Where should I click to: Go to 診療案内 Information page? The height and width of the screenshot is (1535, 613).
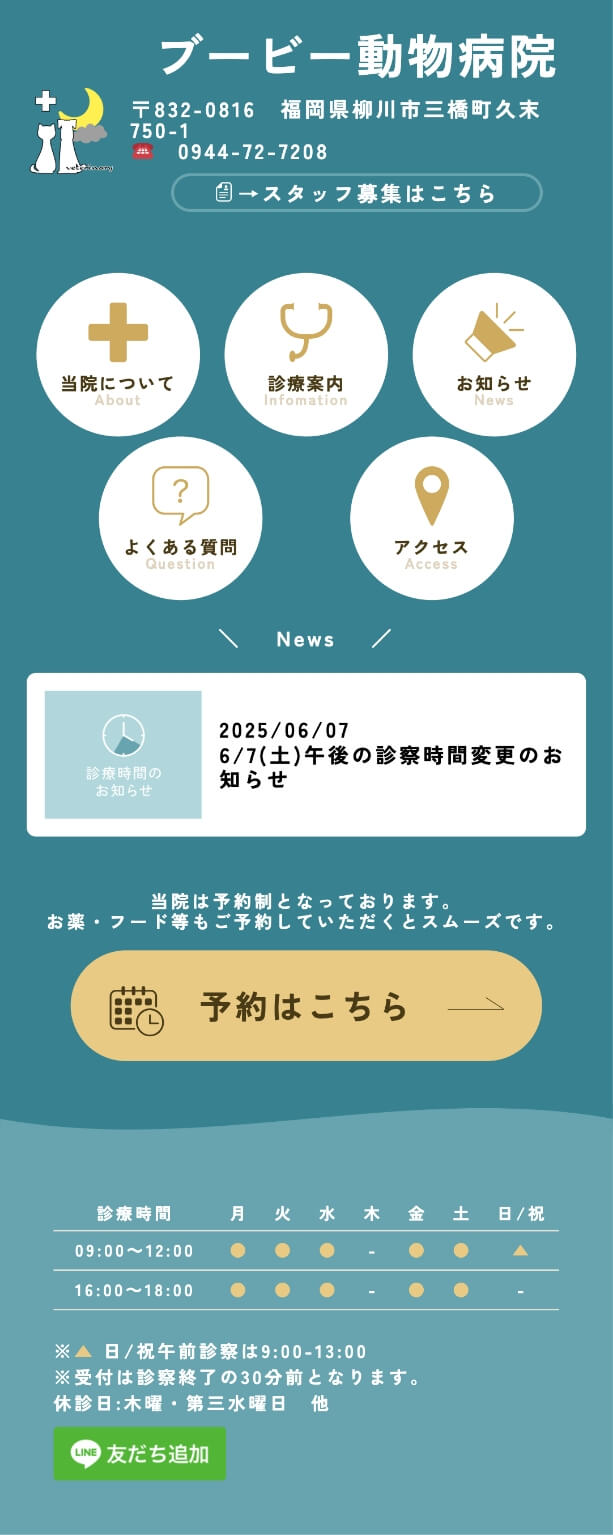(x=306, y=355)
